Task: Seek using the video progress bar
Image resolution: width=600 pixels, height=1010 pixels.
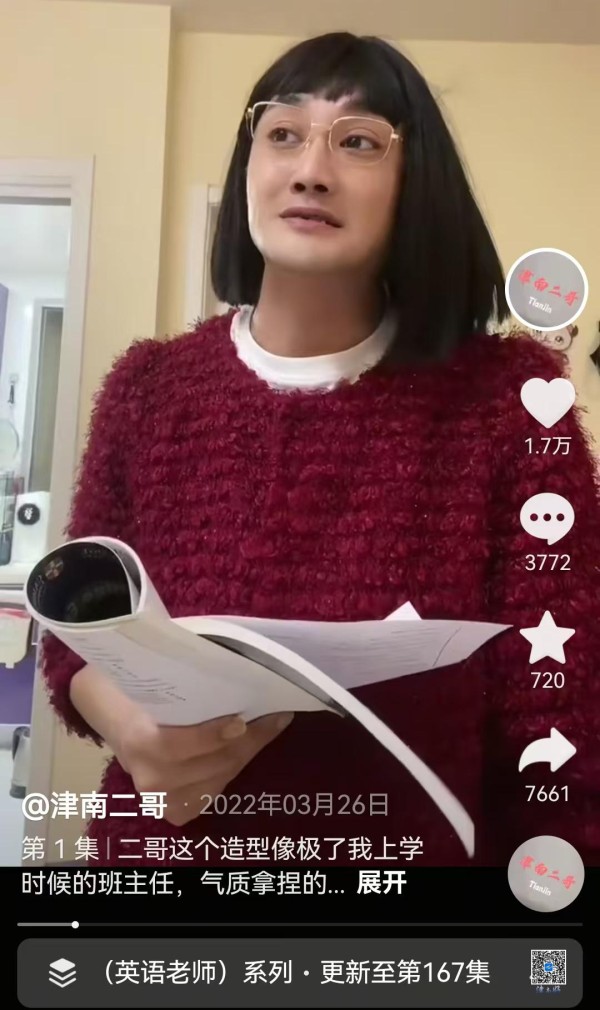Action: click(300, 924)
